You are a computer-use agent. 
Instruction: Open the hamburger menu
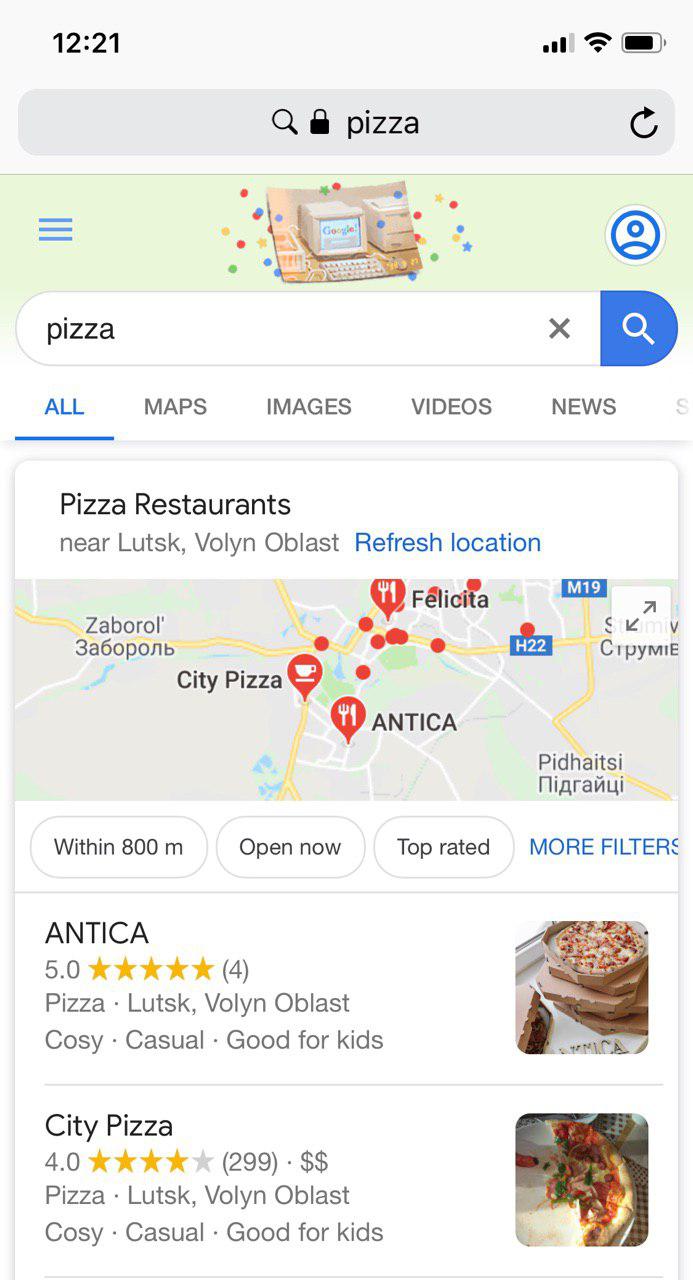coord(55,231)
